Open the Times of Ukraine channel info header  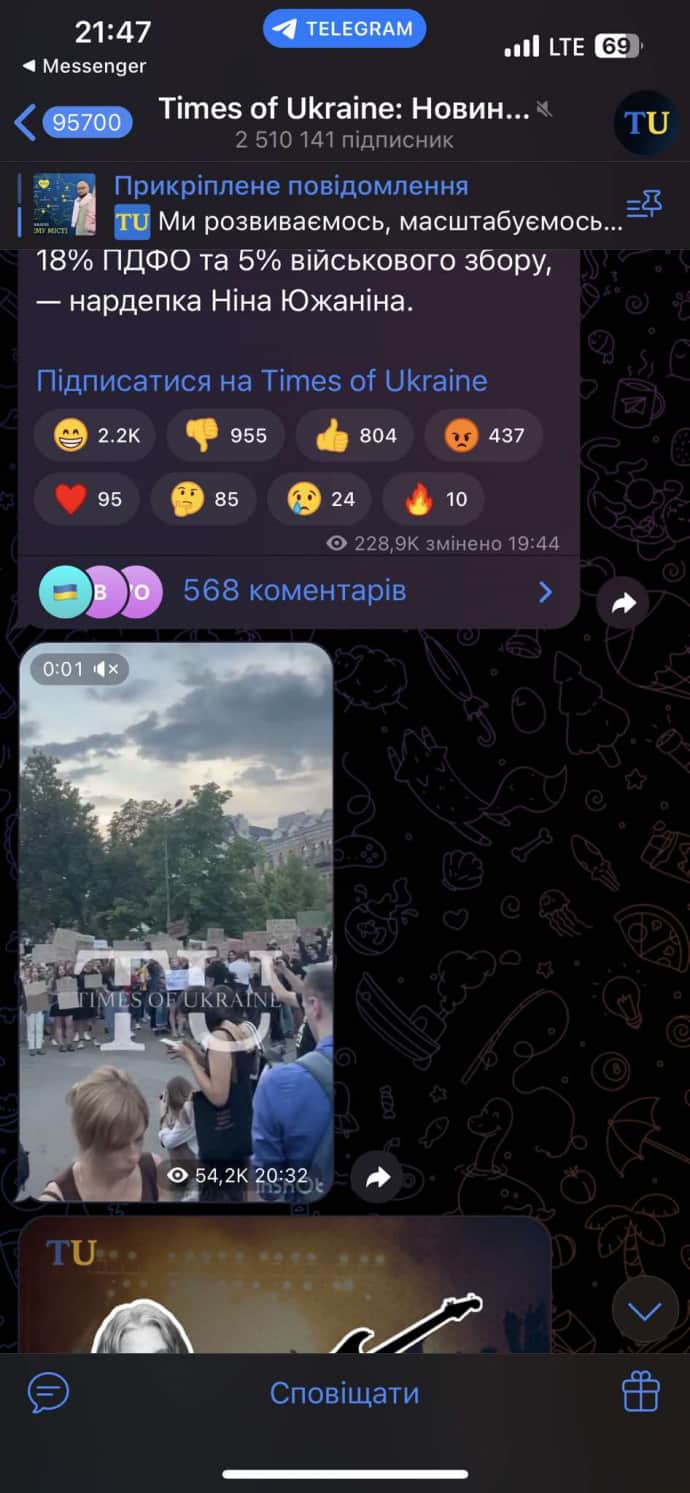[x=344, y=123]
